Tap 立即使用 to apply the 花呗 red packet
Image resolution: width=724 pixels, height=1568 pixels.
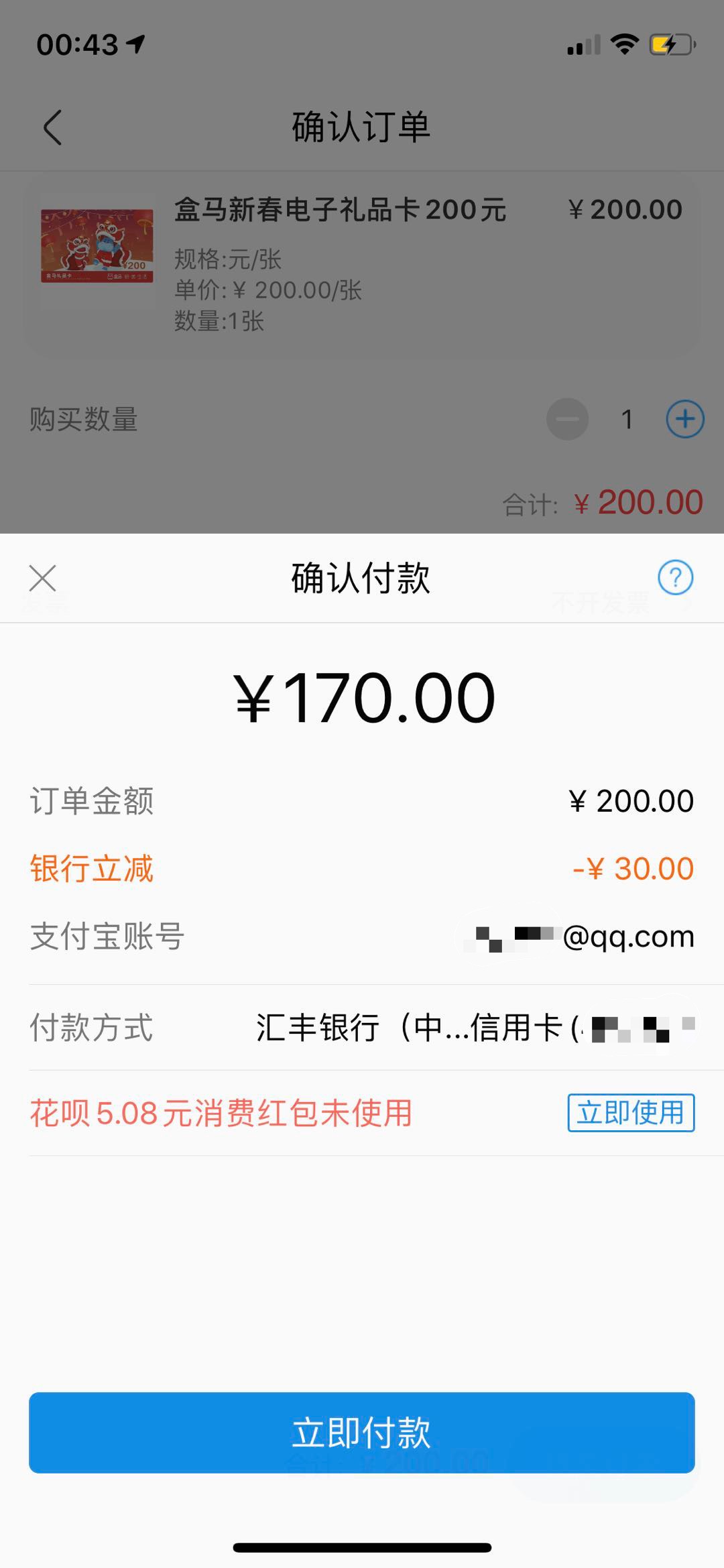(630, 1113)
